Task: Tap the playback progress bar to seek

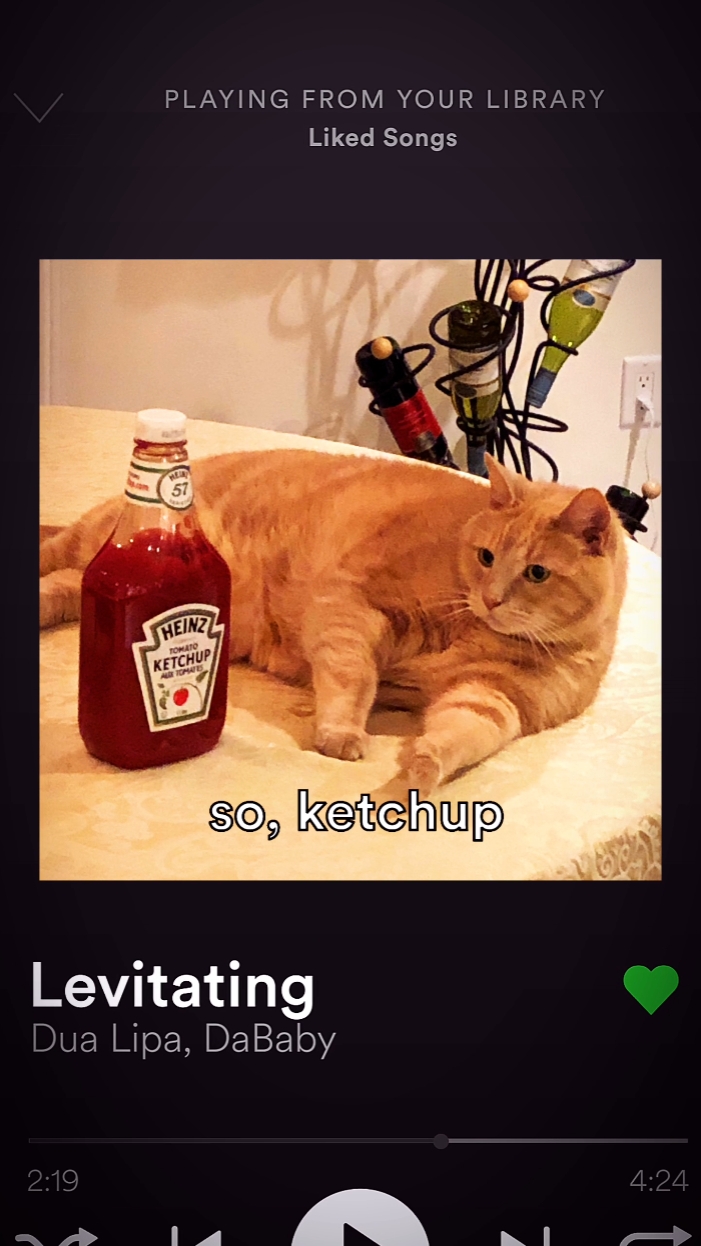Action: tap(358, 1140)
